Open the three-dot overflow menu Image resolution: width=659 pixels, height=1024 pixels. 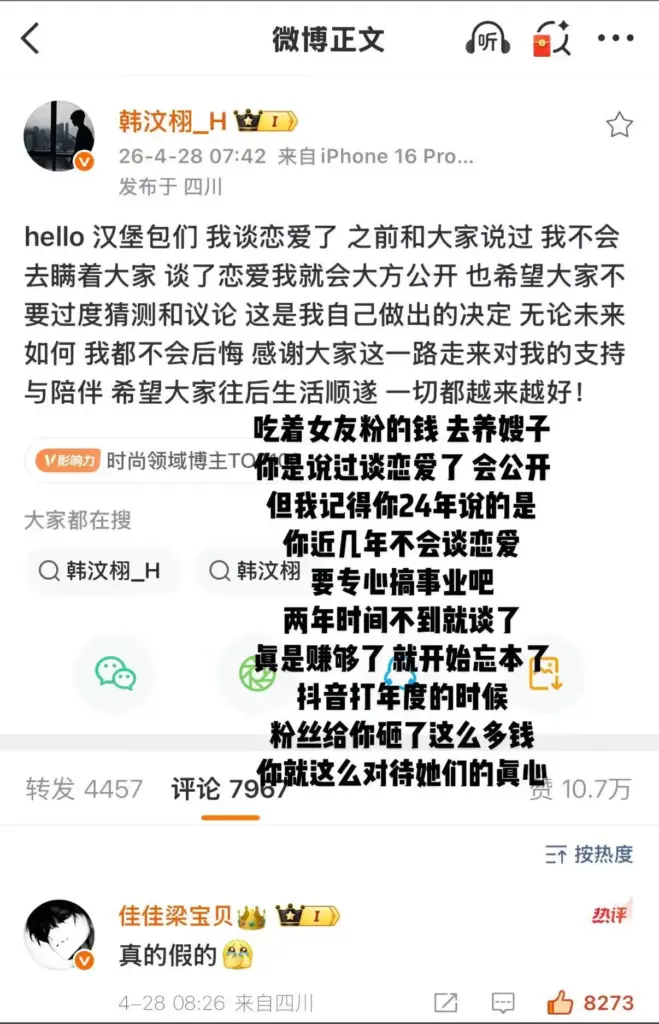(x=616, y=39)
